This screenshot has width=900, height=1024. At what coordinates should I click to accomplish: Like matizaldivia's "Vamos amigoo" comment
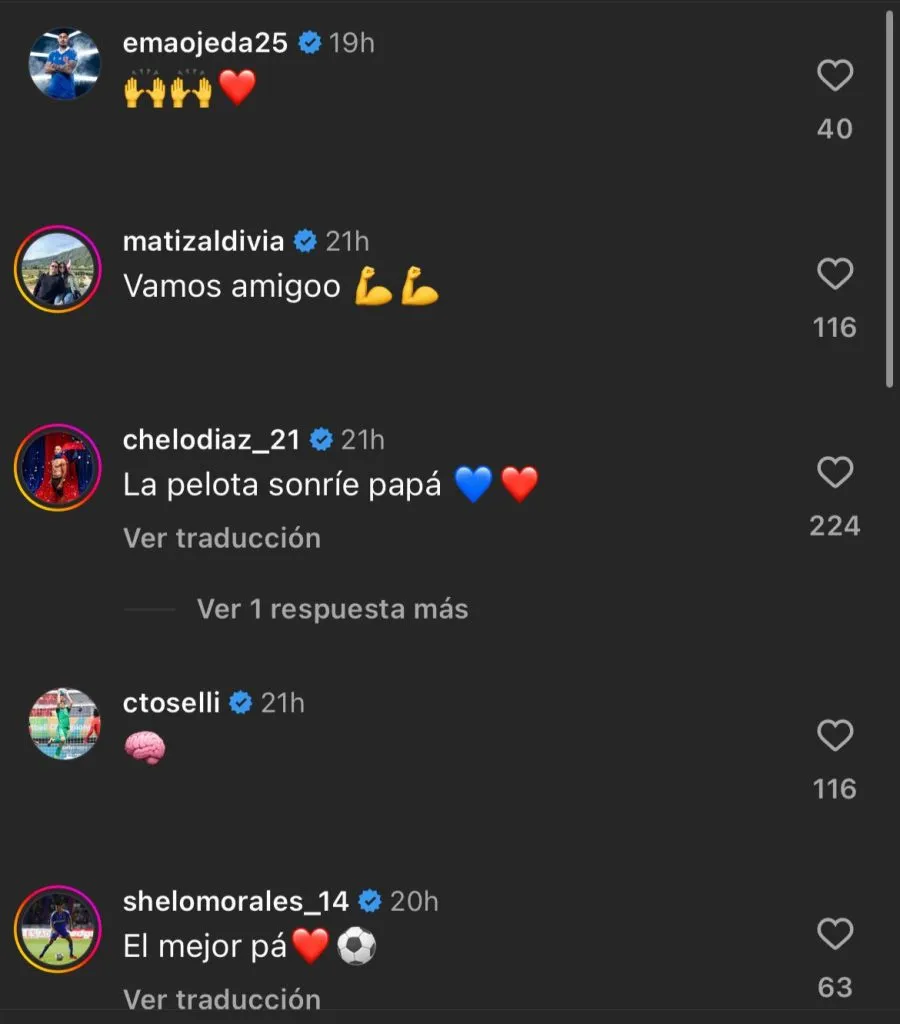click(x=835, y=274)
